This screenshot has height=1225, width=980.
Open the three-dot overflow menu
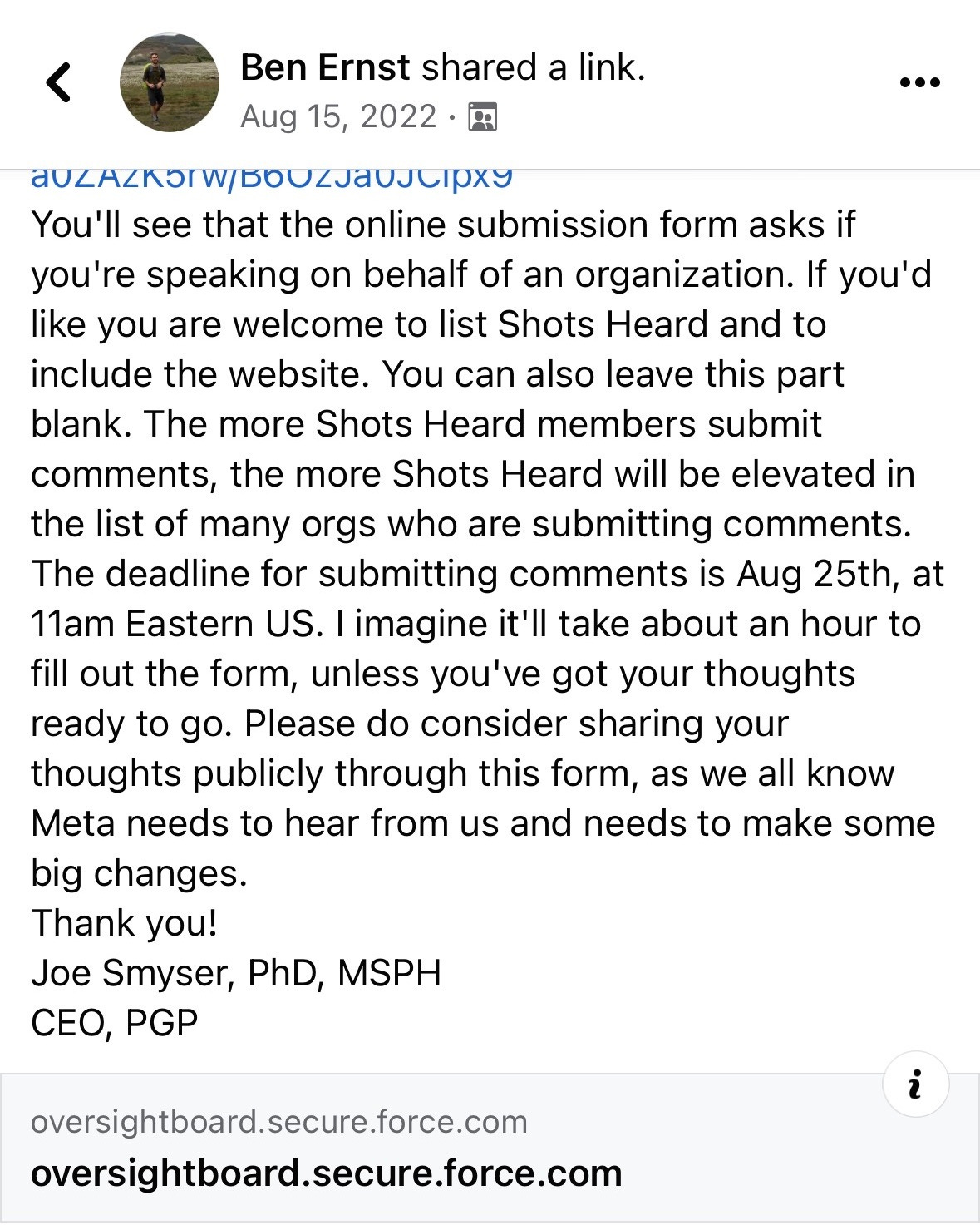pos(920,82)
